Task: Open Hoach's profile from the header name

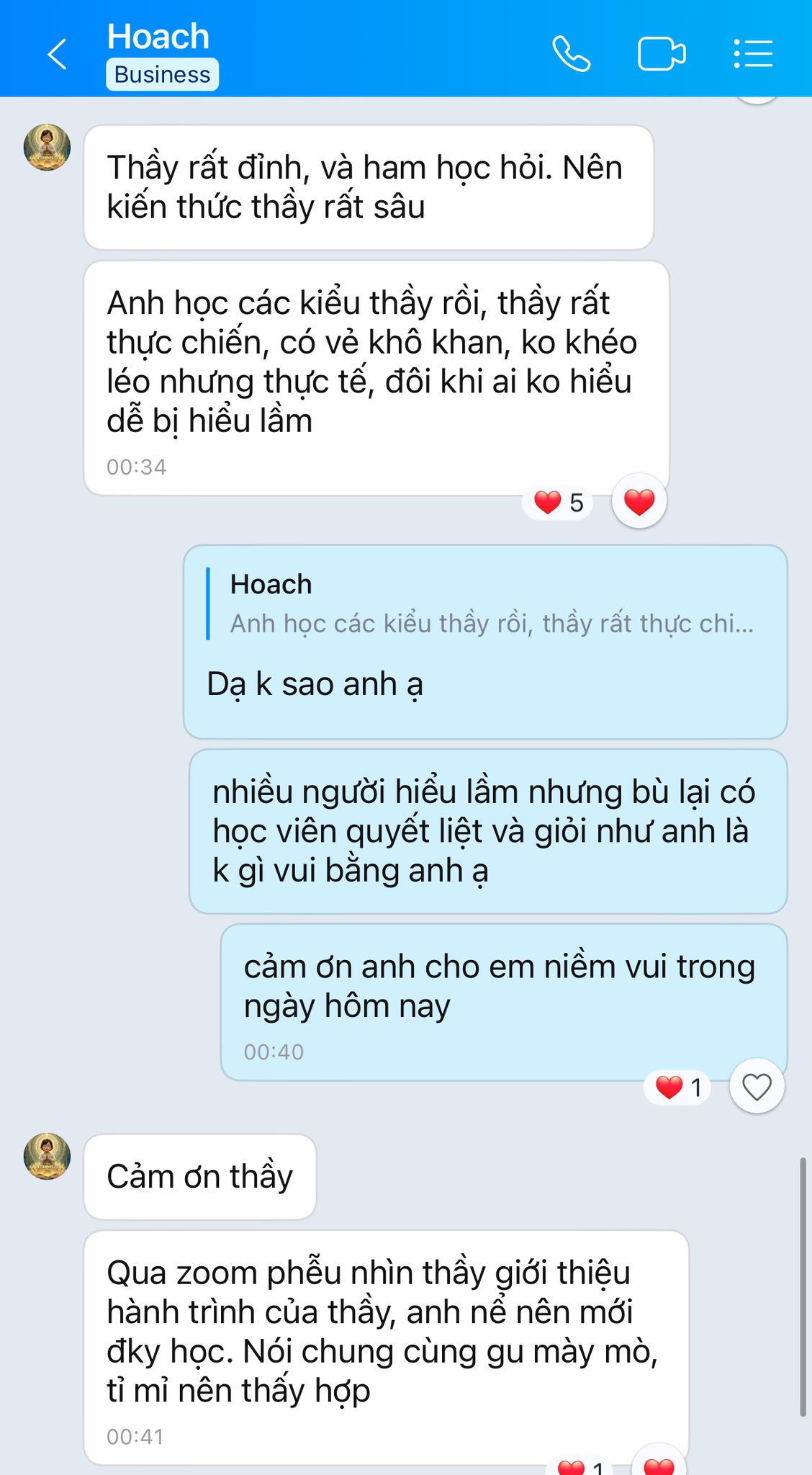Action: [158, 37]
